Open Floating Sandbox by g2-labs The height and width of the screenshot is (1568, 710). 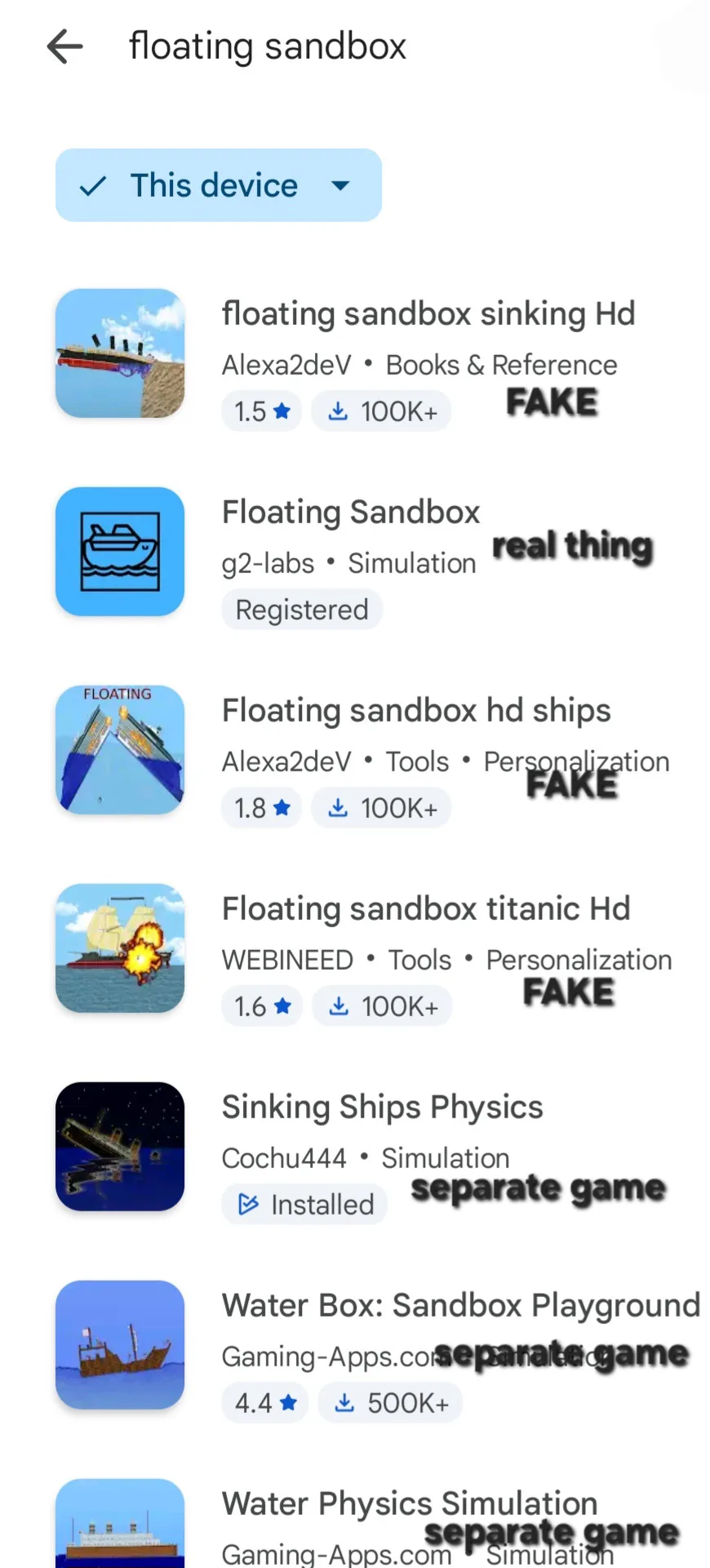click(x=351, y=513)
